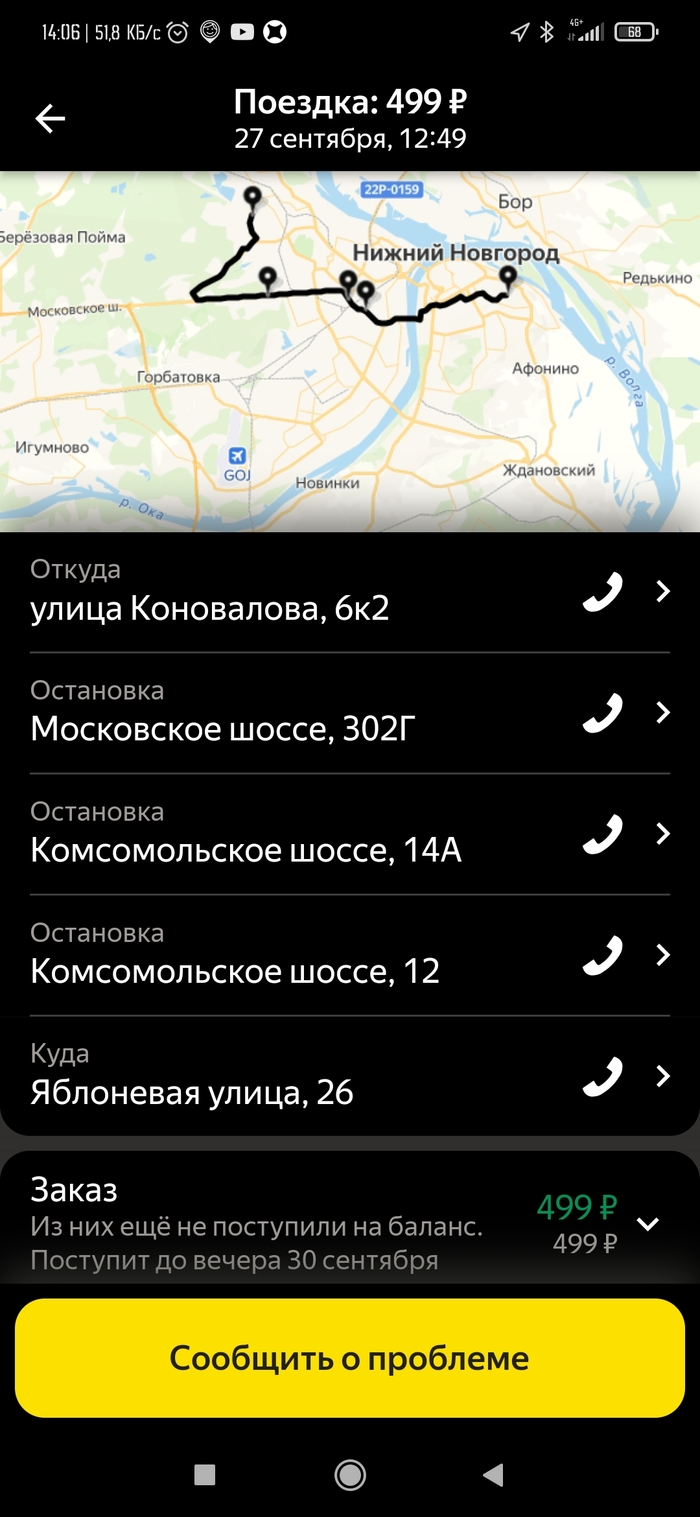Call the contact for Яблоневая улица, 26
The height and width of the screenshot is (1517, 700).
click(x=602, y=1075)
